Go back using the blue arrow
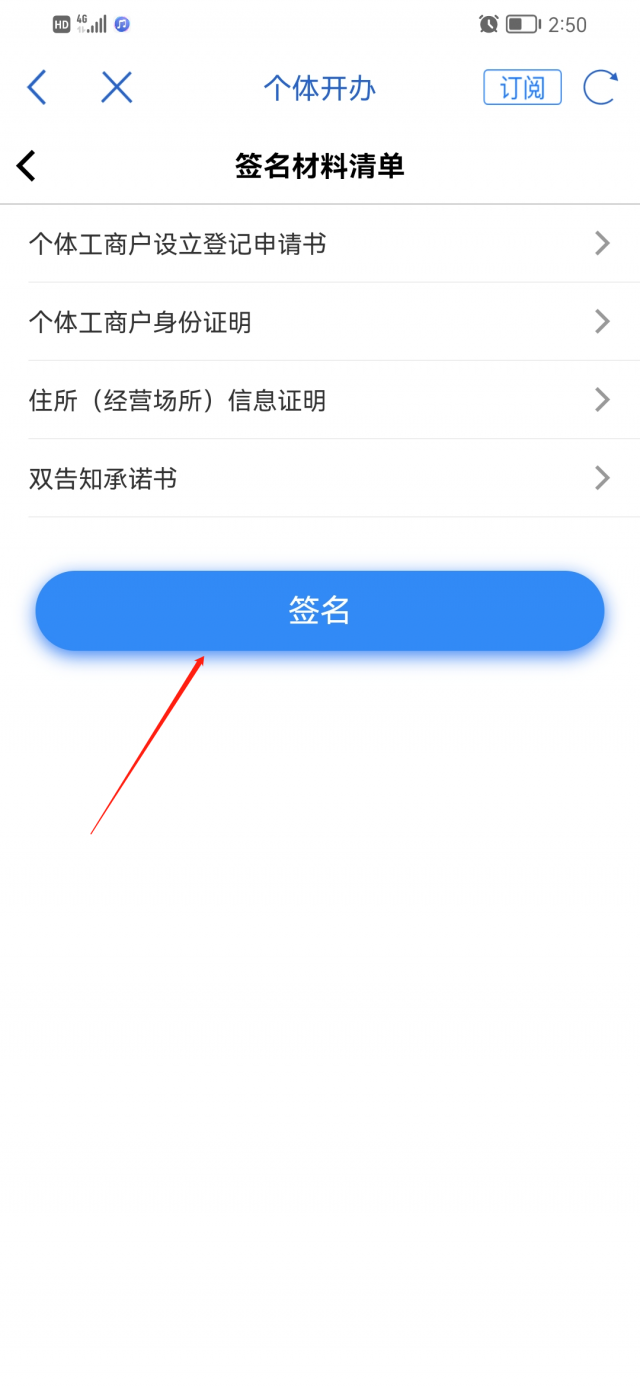The image size is (640, 1387). click(x=37, y=88)
